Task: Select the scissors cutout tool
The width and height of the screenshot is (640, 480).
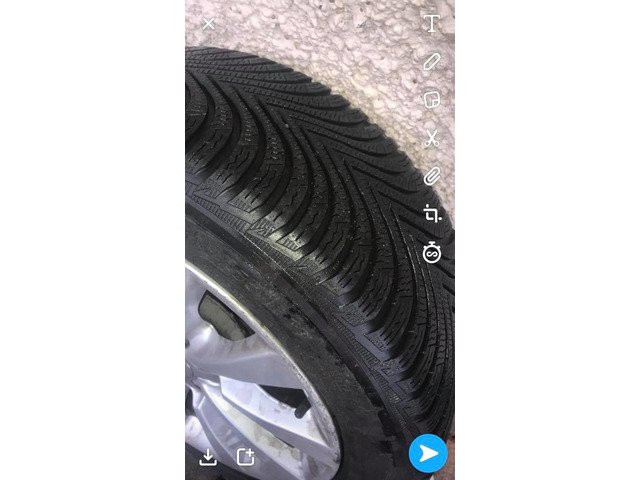Action: coord(431,138)
